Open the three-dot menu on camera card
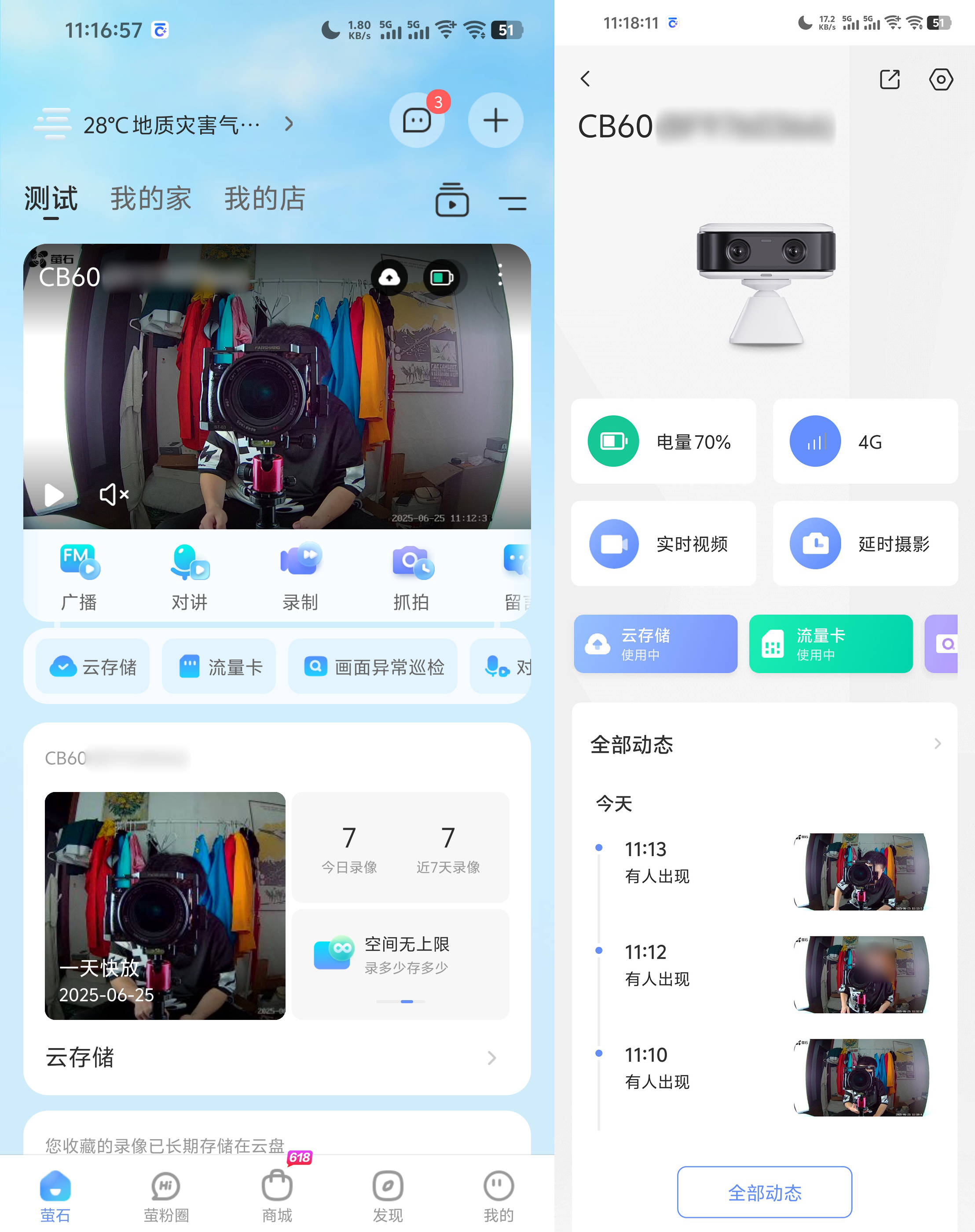 (x=500, y=276)
